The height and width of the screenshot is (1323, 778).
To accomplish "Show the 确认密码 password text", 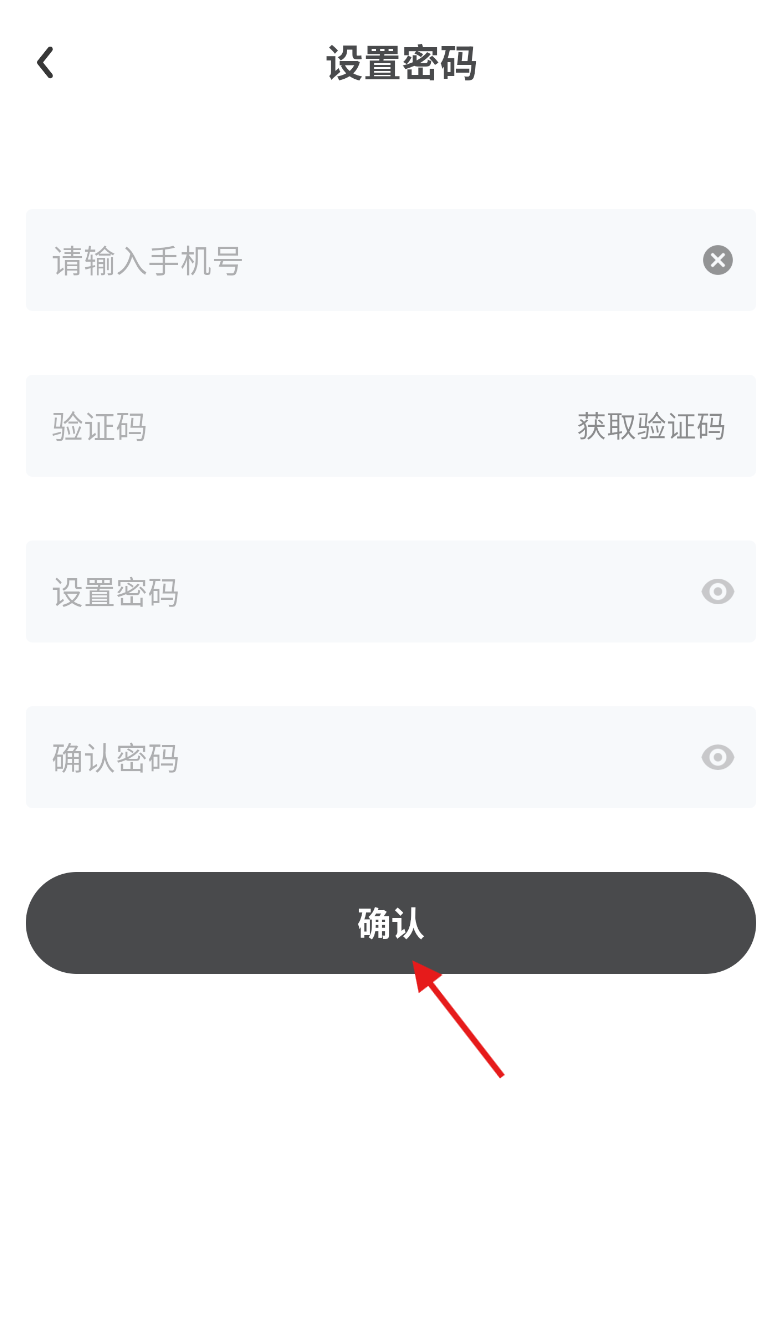I will 717,757.
